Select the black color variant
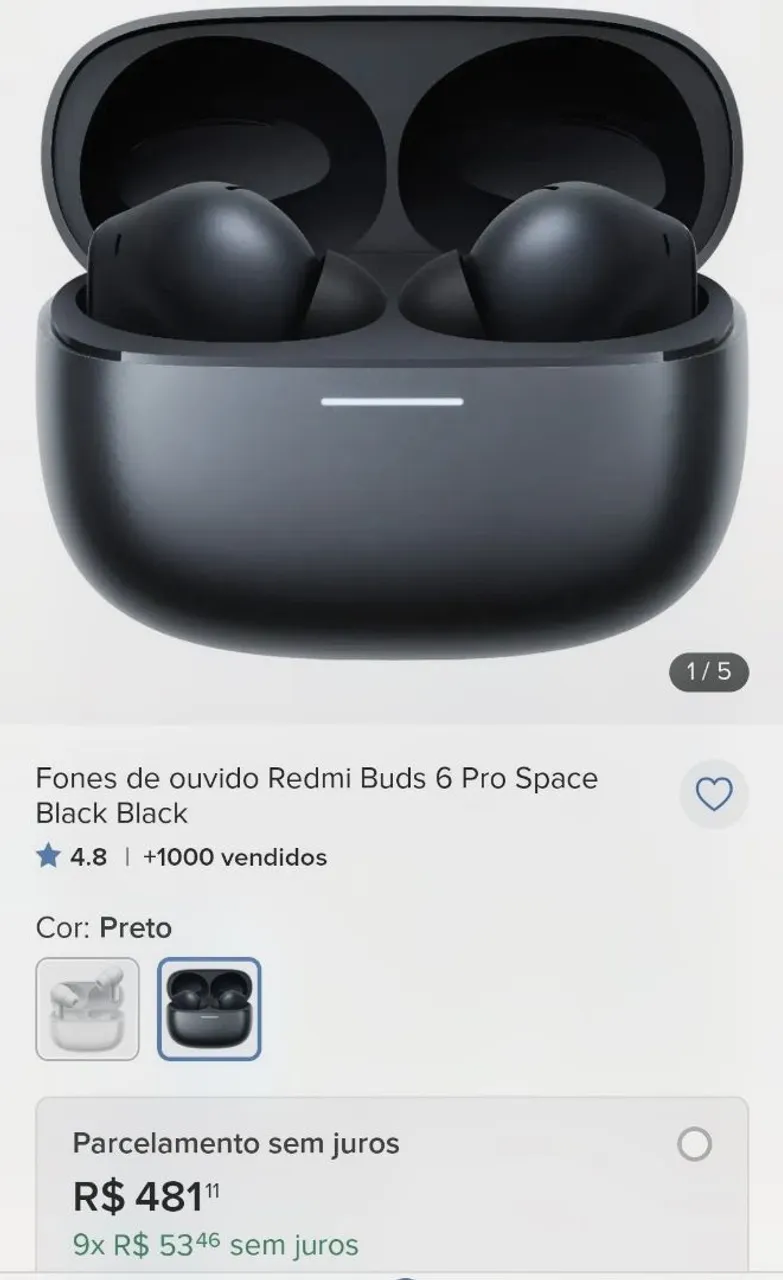Screen dimensions: 783x1280 (x=209, y=1009)
